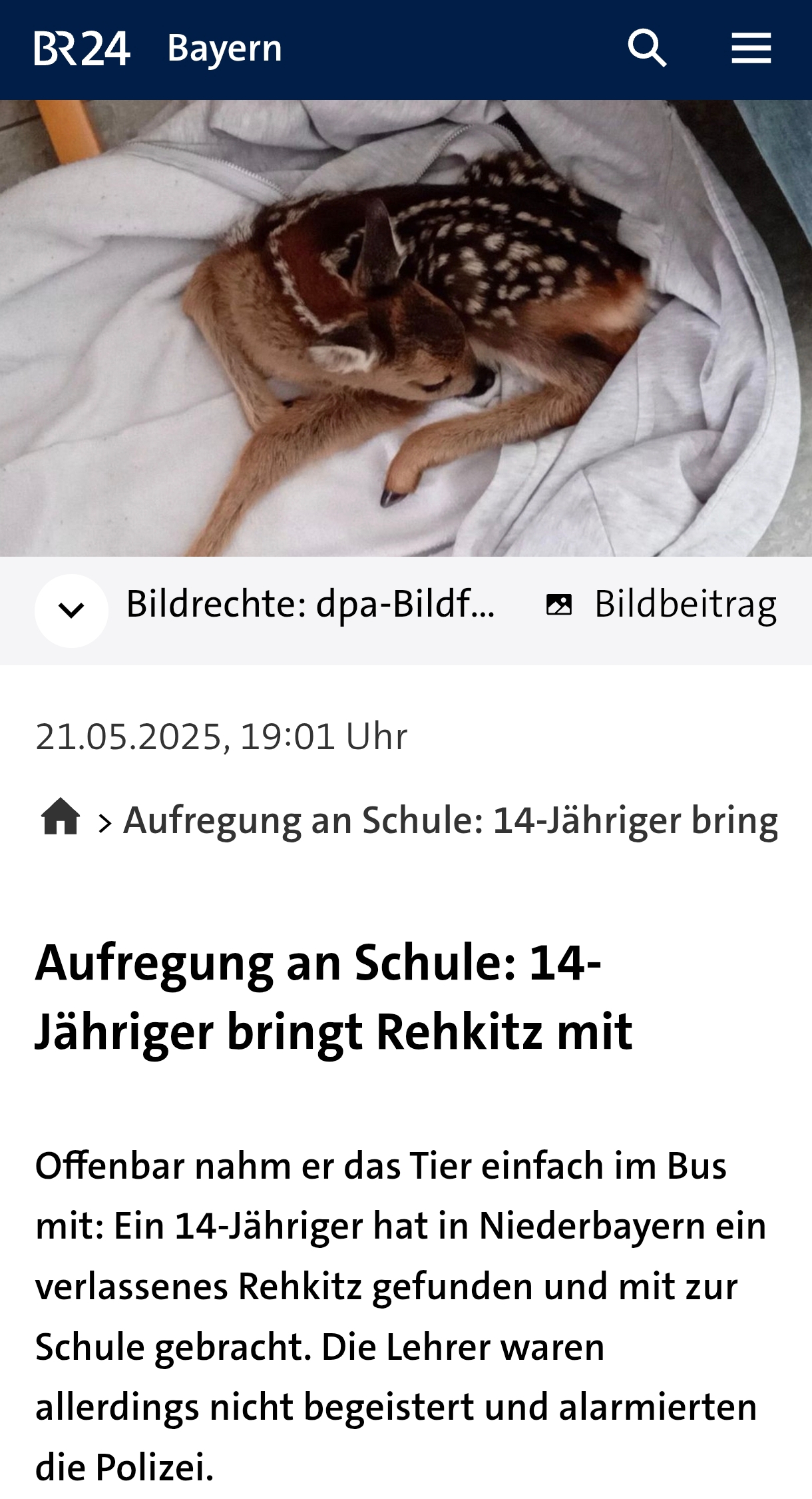
Task: Open the hamburger menu
Action: (x=751, y=49)
